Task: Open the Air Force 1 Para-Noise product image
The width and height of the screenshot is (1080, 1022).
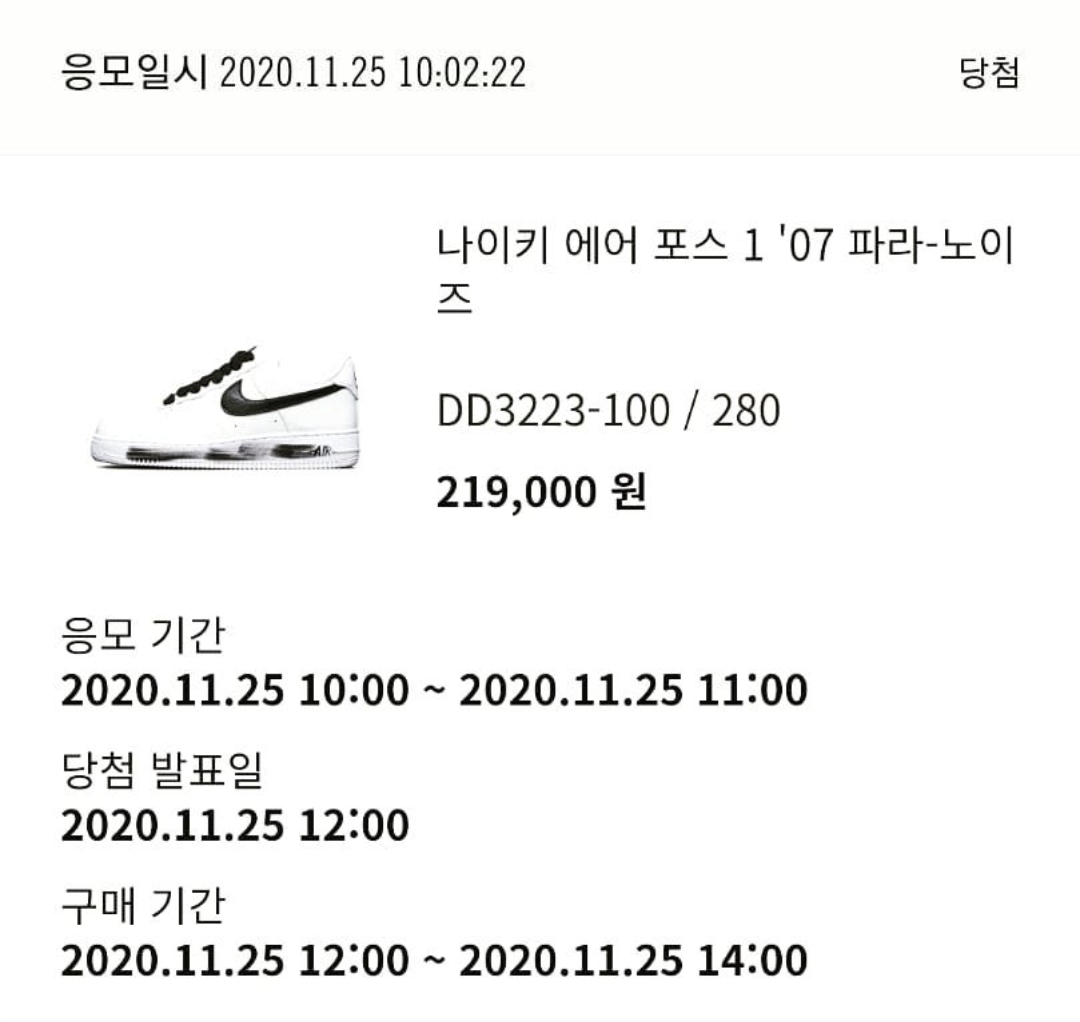Action: pos(225,410)
